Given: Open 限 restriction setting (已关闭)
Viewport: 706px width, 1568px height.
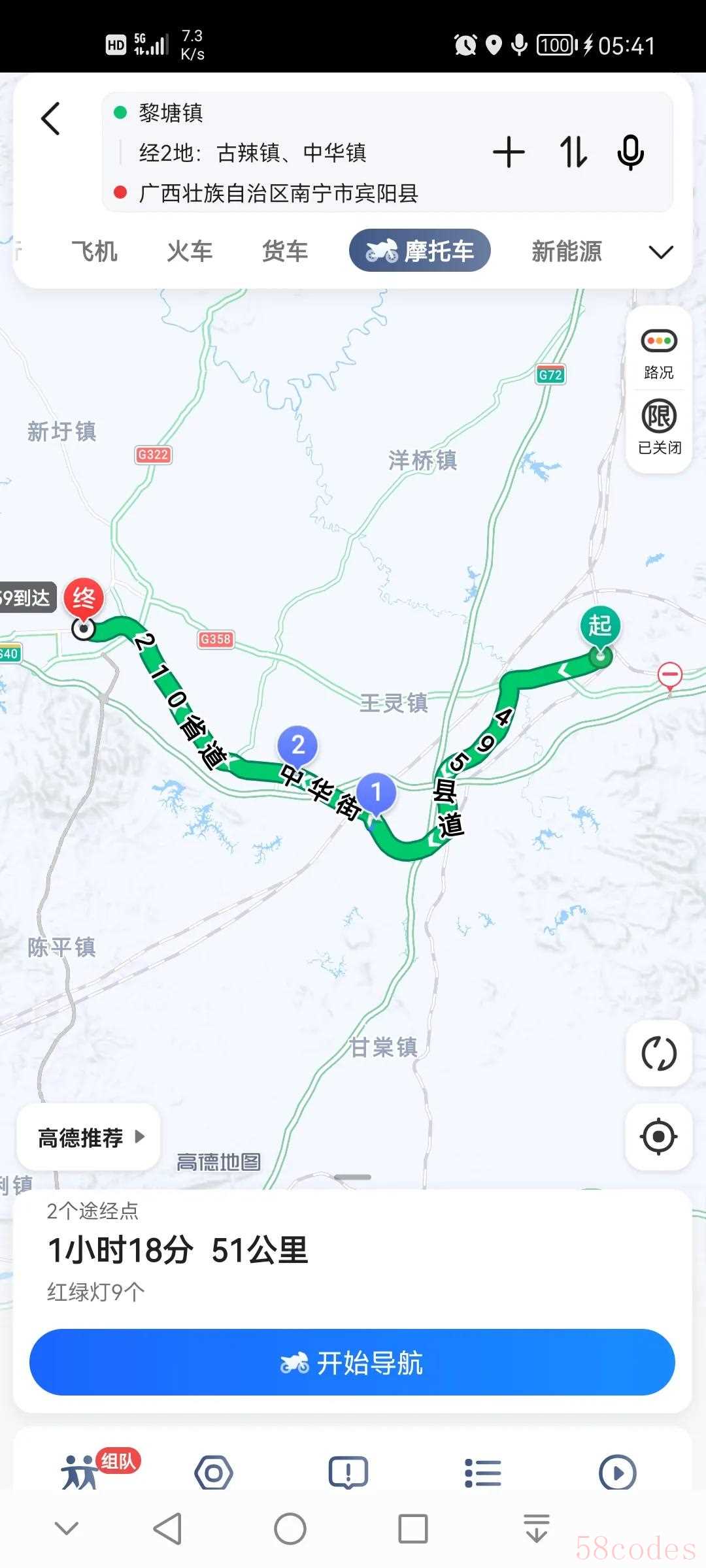Looking at the screenshot, I should coord(659,428).
